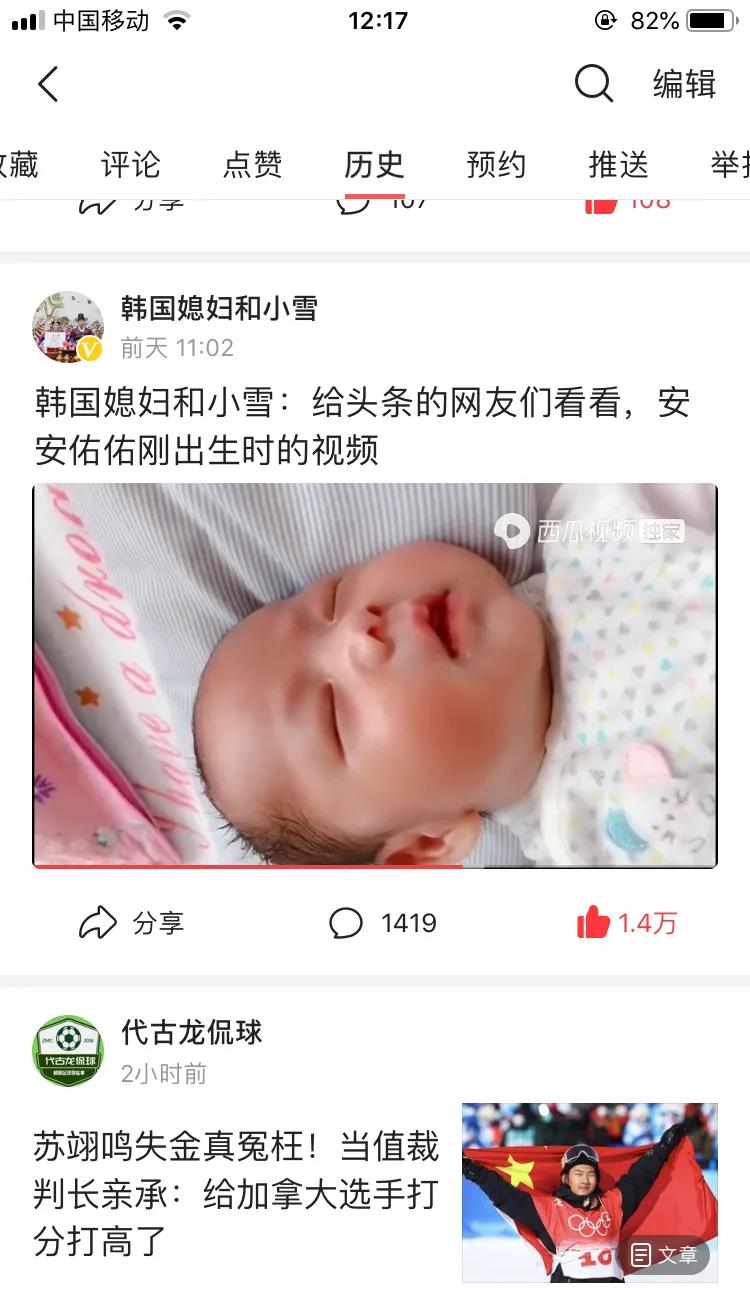750x1289 pixels.
Task: Switch to the 评论 tab
Action: pos(130,164)
